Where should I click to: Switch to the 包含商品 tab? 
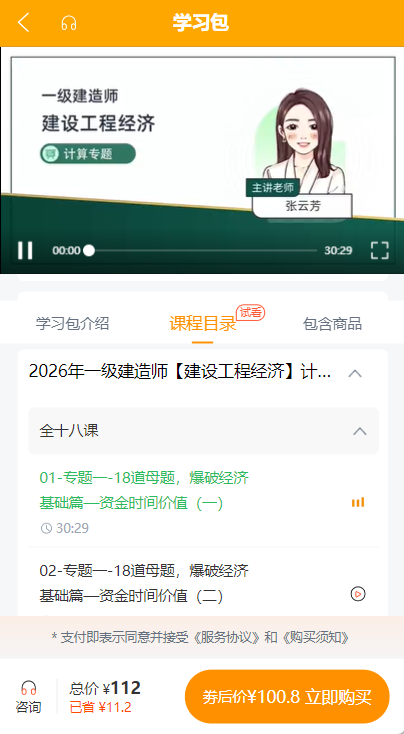point(332,323)
